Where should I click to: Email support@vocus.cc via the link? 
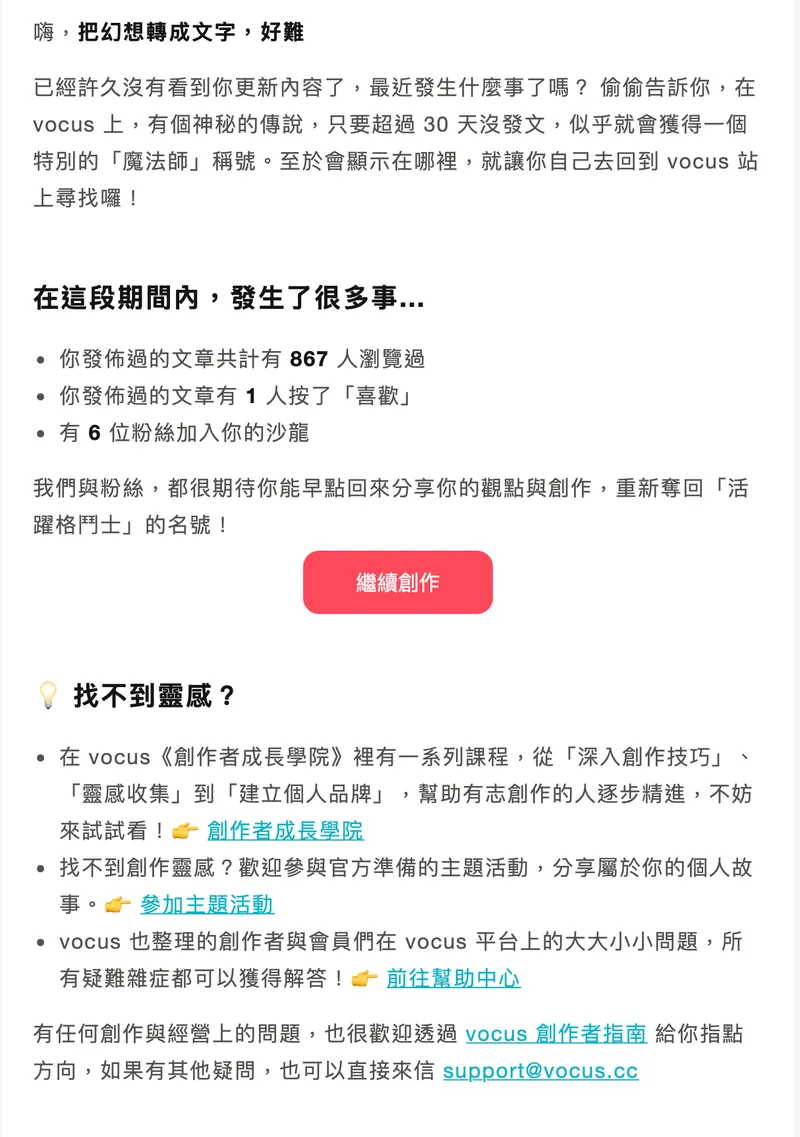[x=540, y=1070]
